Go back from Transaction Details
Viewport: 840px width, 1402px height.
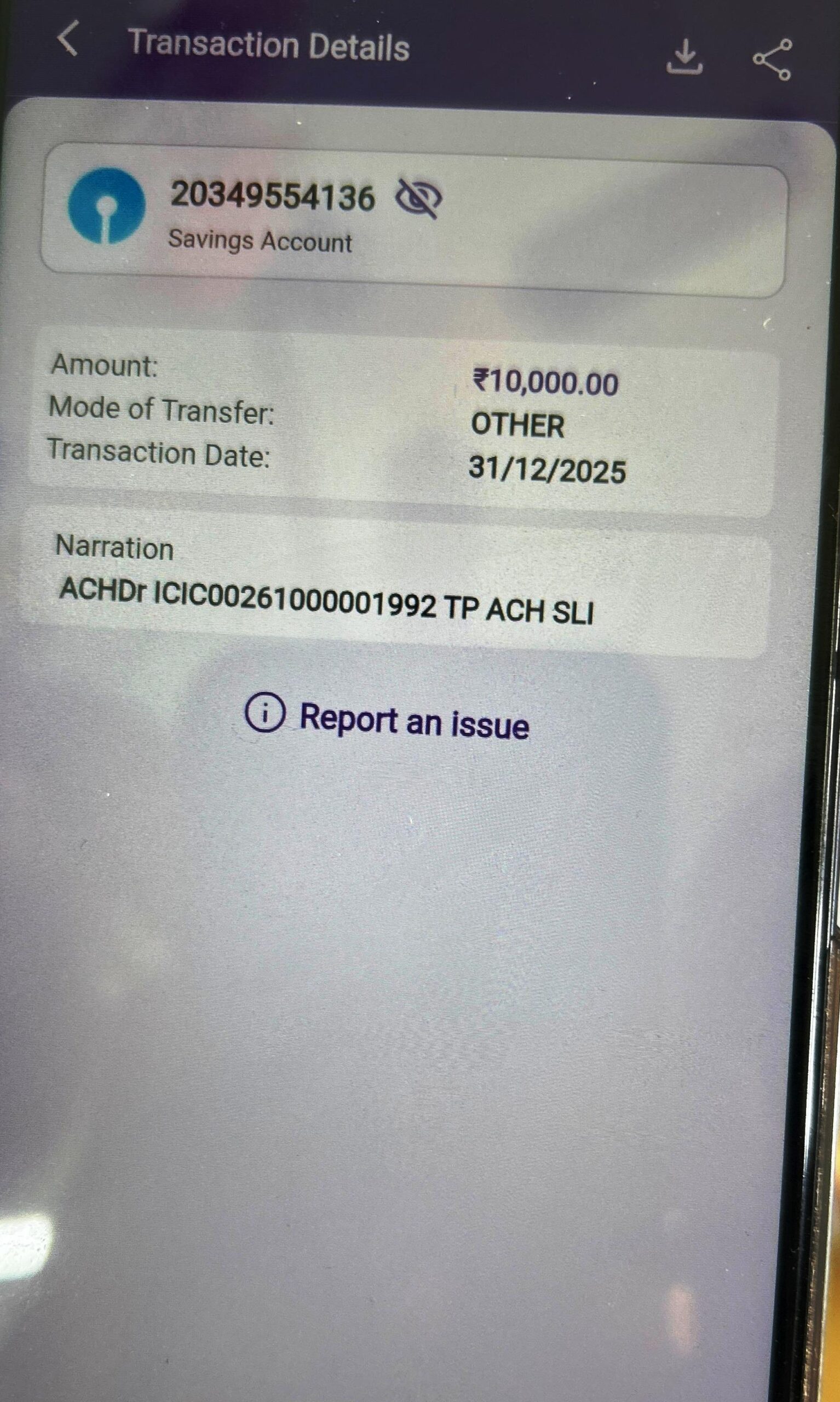tap(68, 38)
